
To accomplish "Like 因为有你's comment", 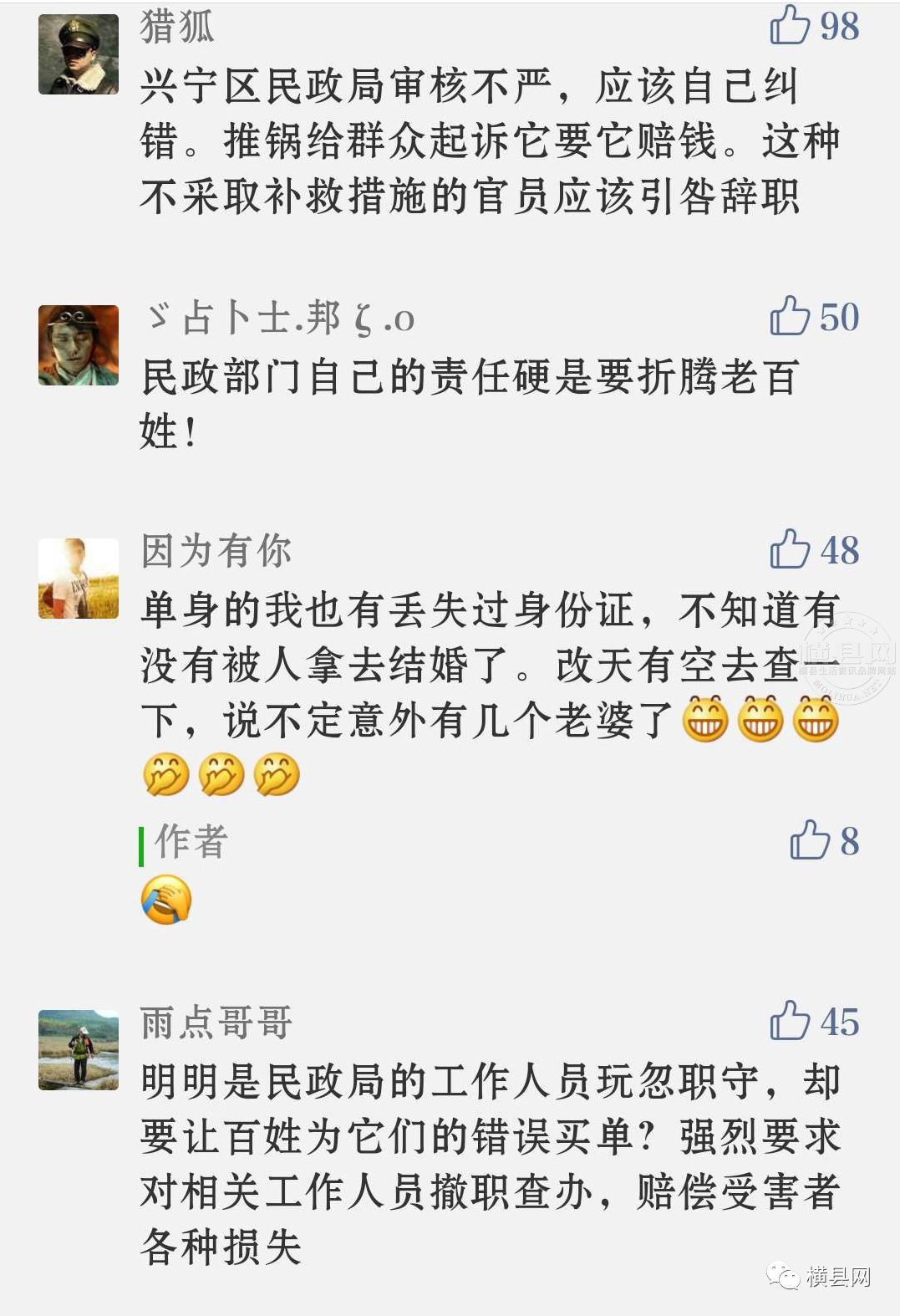I will [x=790, y=549].
